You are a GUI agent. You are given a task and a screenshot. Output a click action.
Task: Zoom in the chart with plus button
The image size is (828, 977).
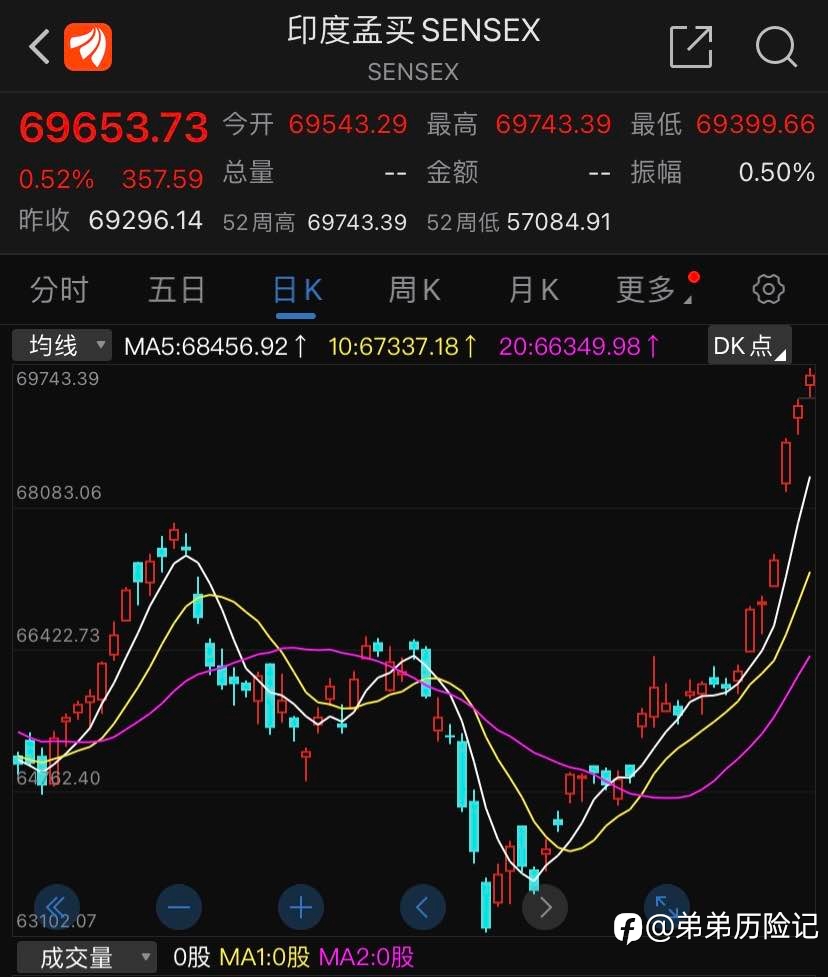click(x=300, y=907)
